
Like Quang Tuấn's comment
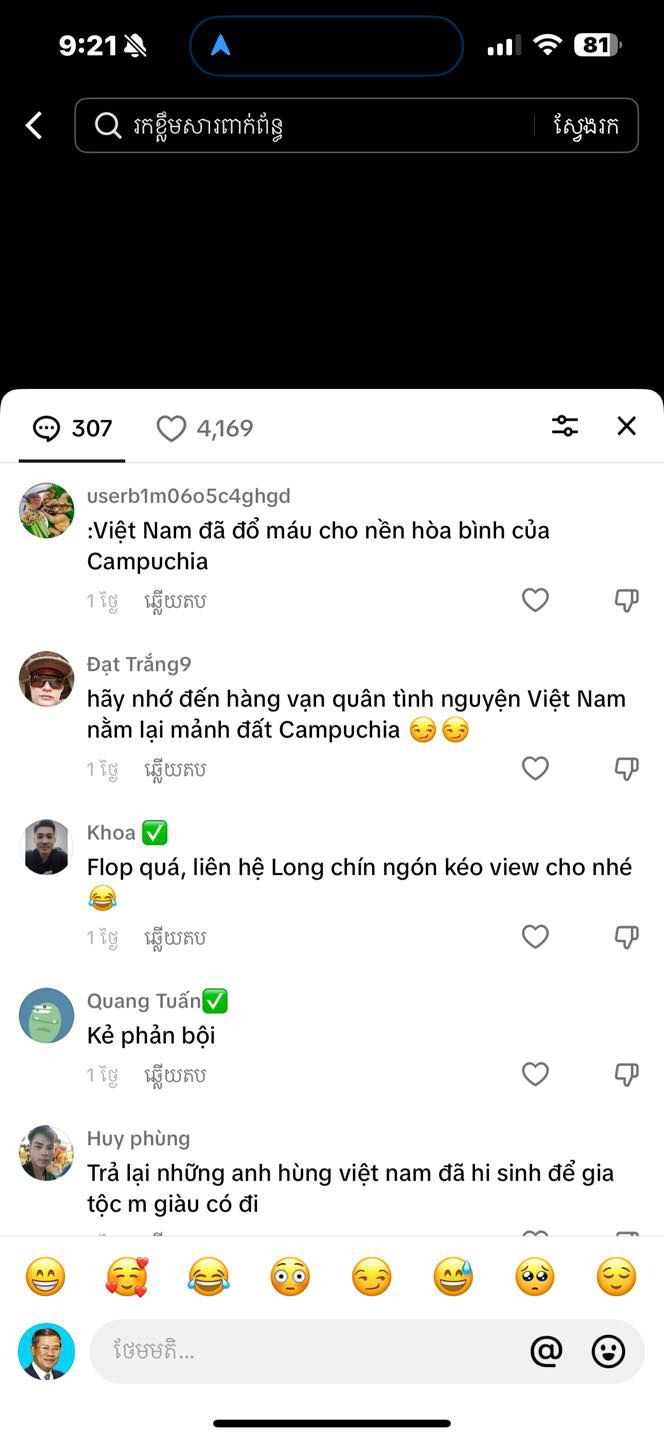point(536,1074)
